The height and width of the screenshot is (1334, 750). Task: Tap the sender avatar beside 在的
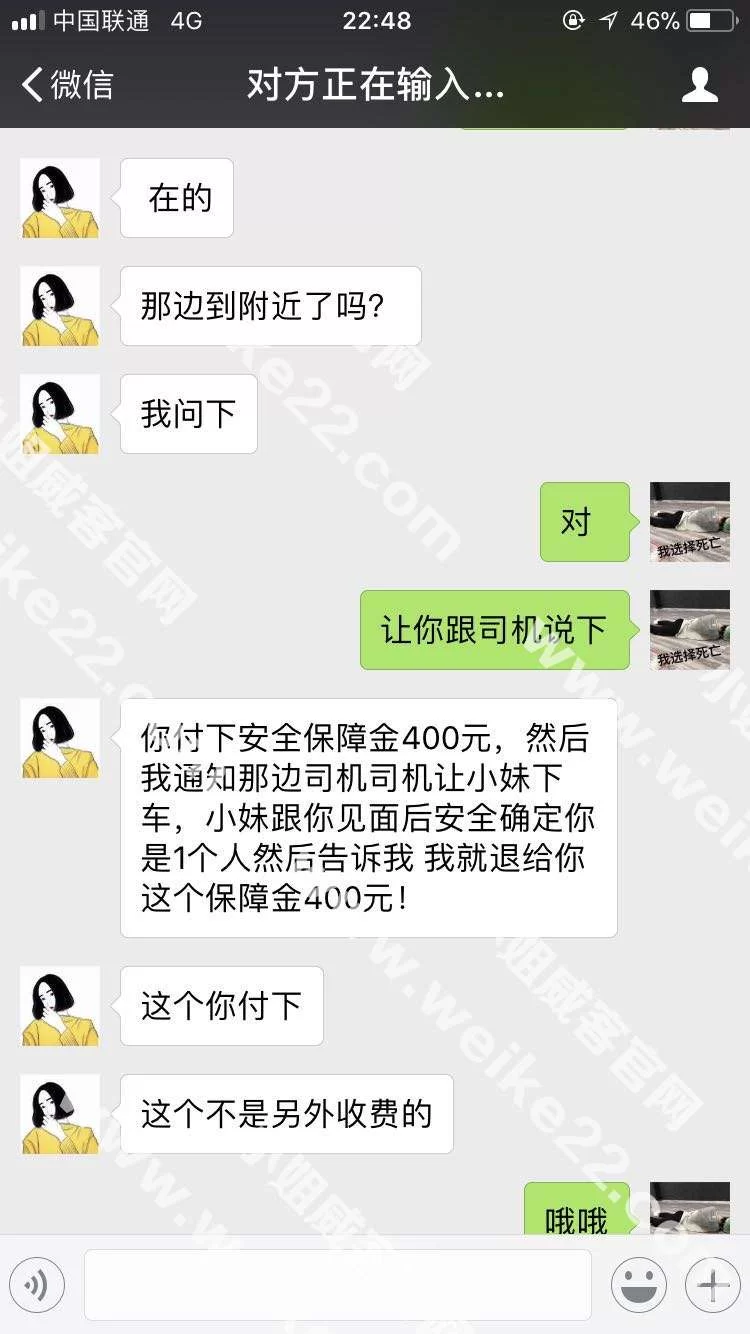point(61,198)
